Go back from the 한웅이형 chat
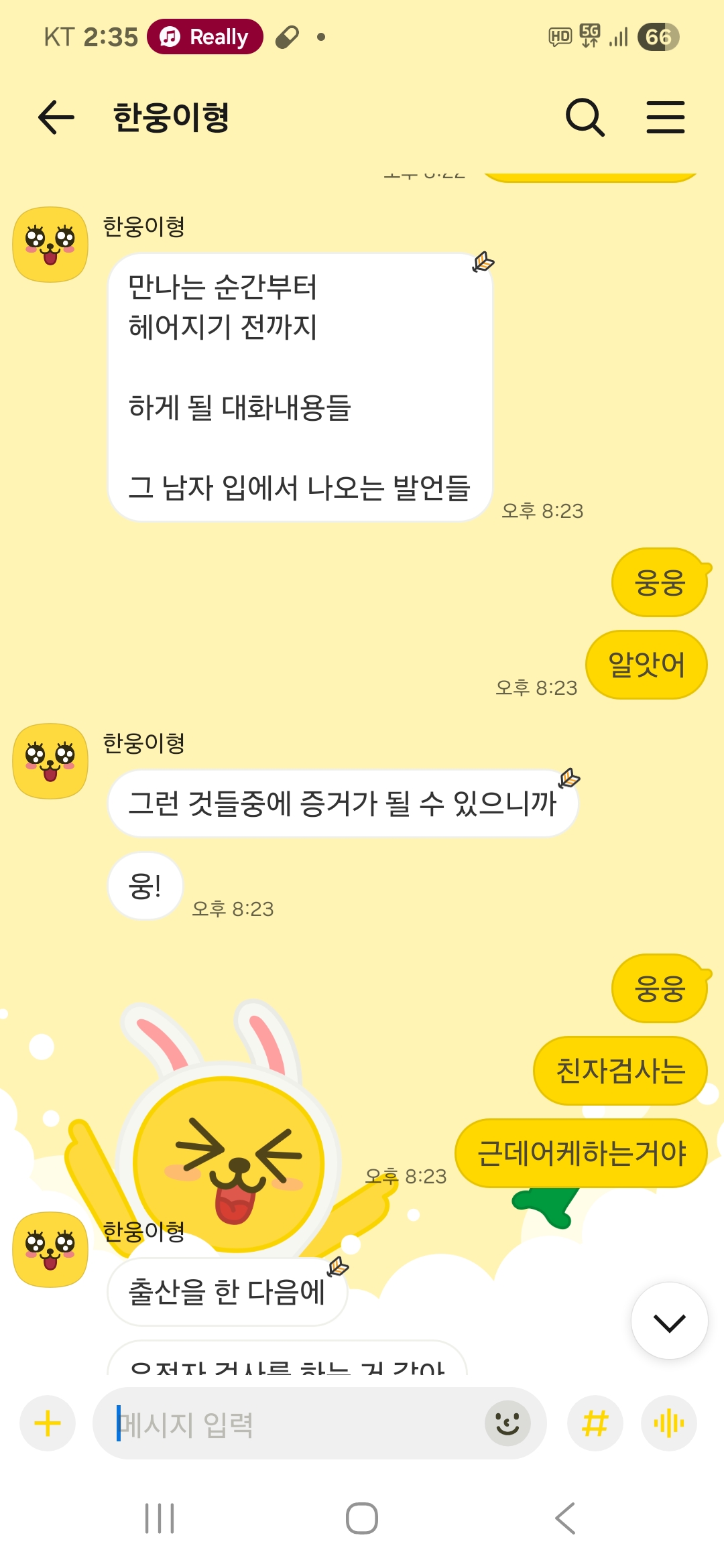The image size is (724, 1568). click(x=56, y=117)
